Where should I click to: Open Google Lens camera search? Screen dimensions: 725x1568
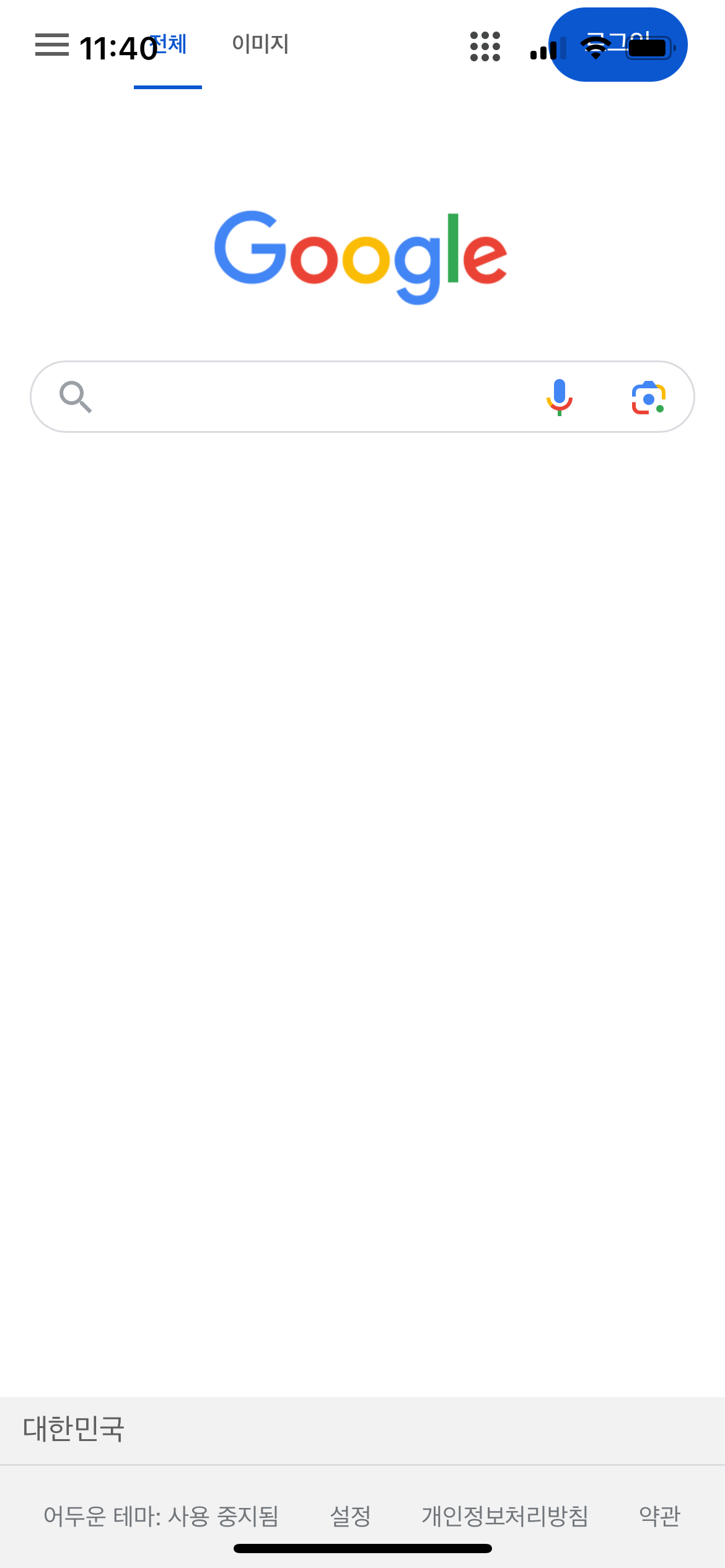pyautogui.click(x=648, y=397)
